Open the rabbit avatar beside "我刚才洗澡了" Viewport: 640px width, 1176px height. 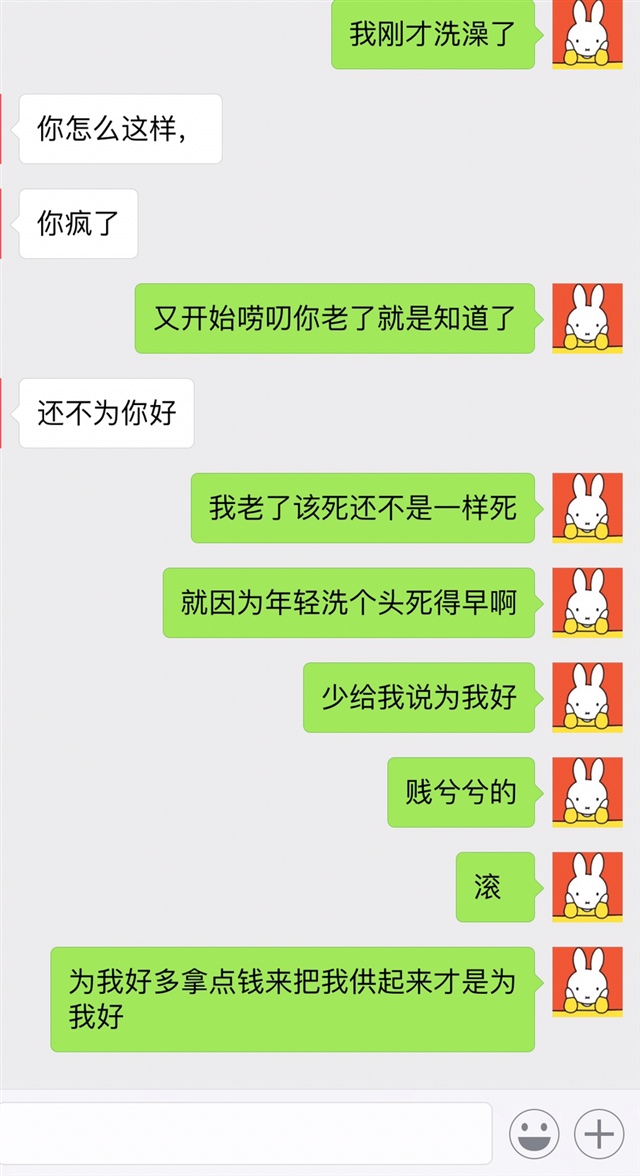[x=587, y=34]
